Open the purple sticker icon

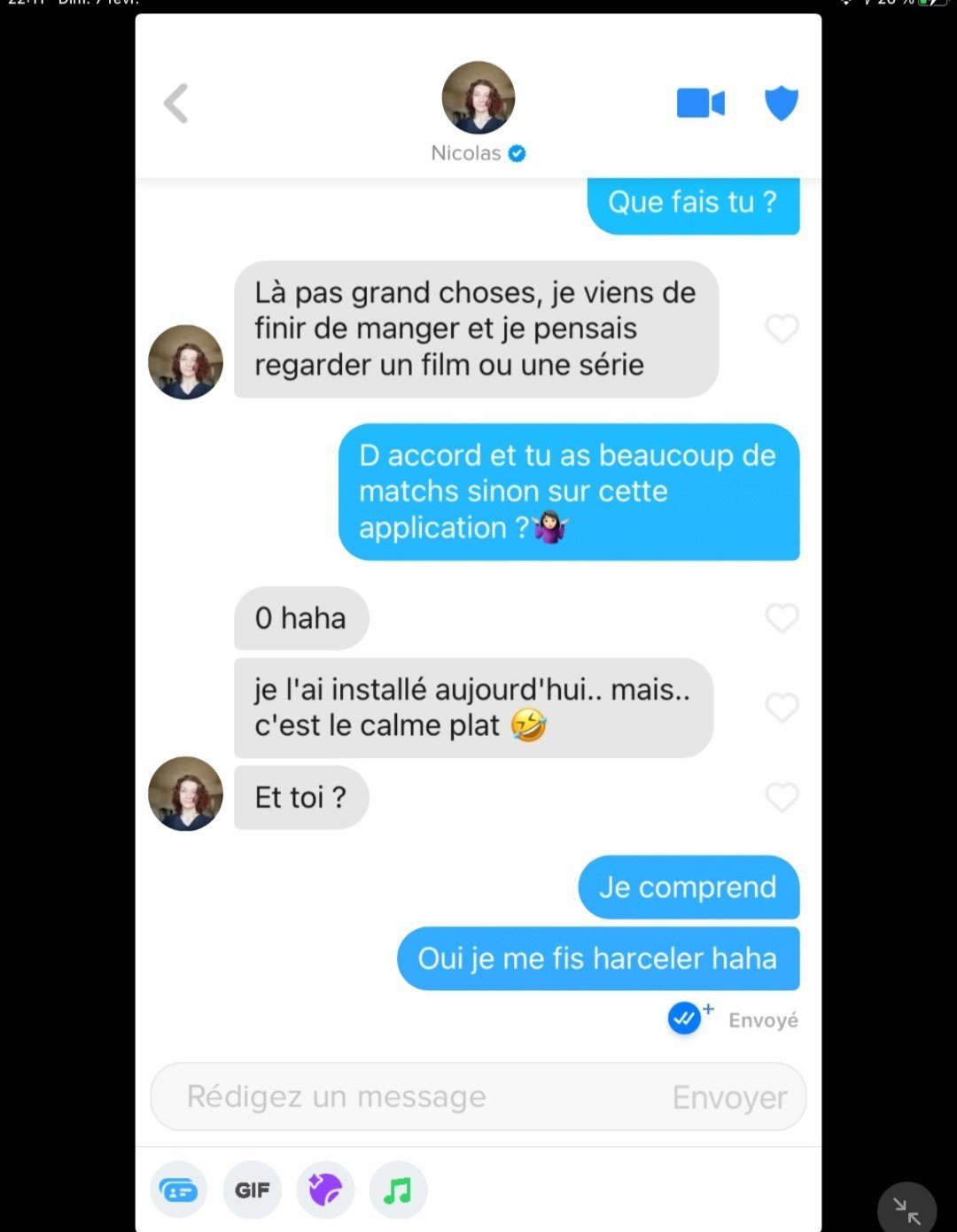tap(325, 1190)
